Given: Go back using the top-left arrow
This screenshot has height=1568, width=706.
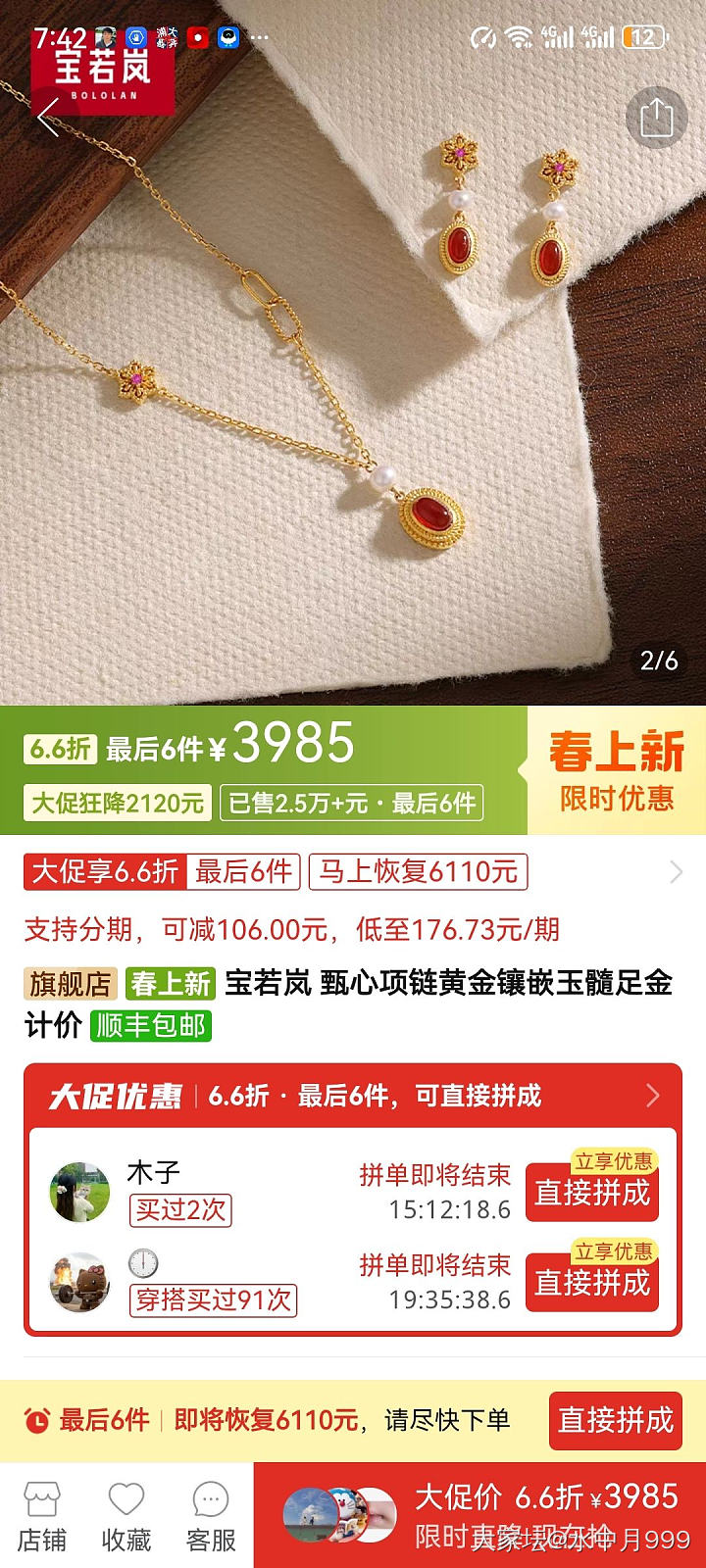Looking at the screenshot, I should [x=47, y=118].
